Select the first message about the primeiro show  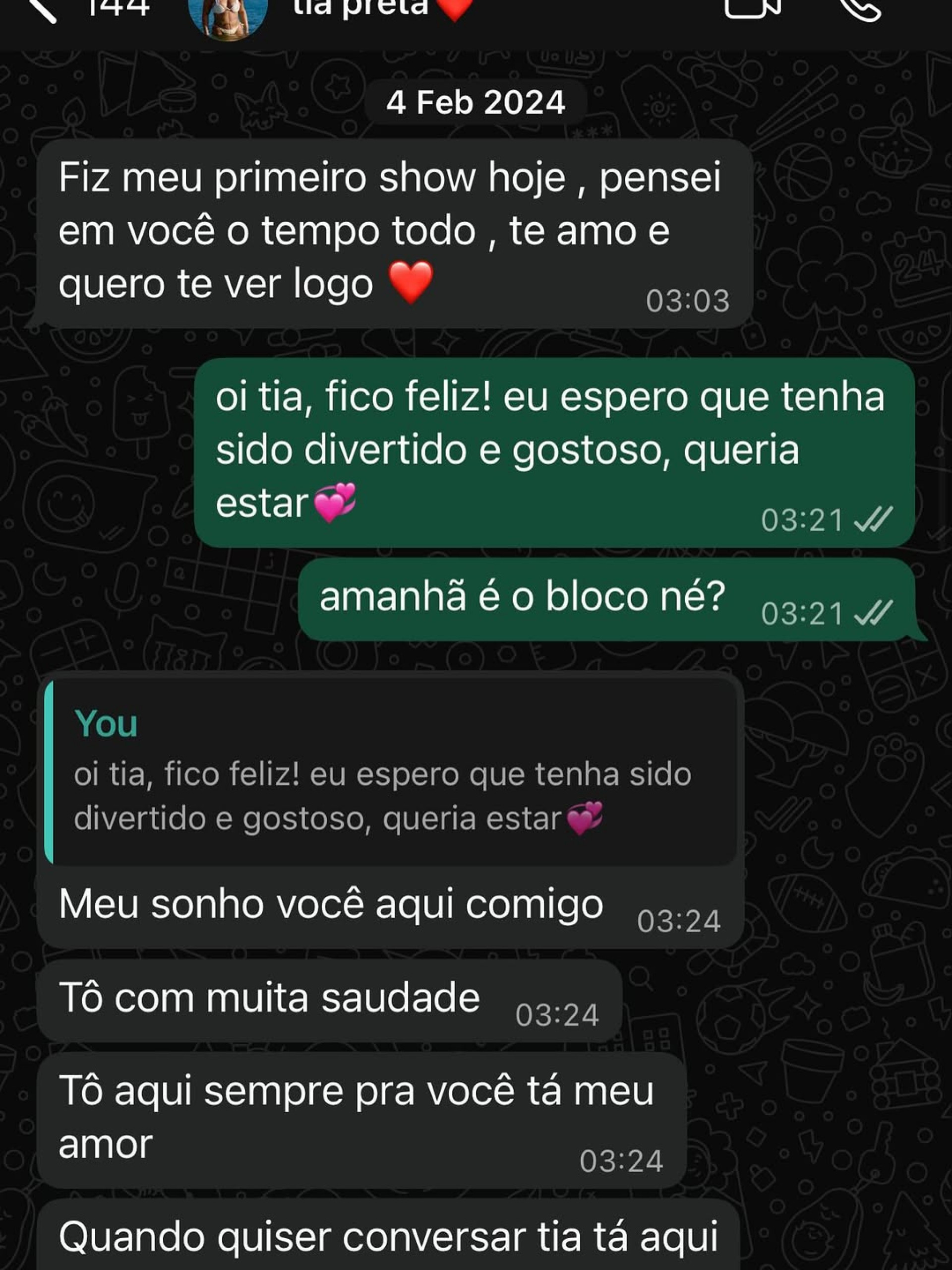pyautogui.click(x=390, y=230)
